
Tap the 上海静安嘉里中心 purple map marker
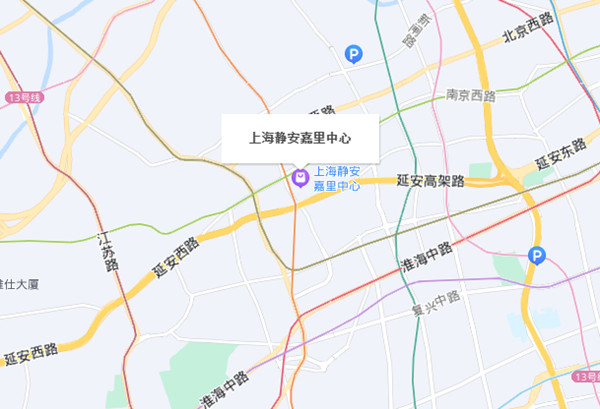[x=299, y=178]
